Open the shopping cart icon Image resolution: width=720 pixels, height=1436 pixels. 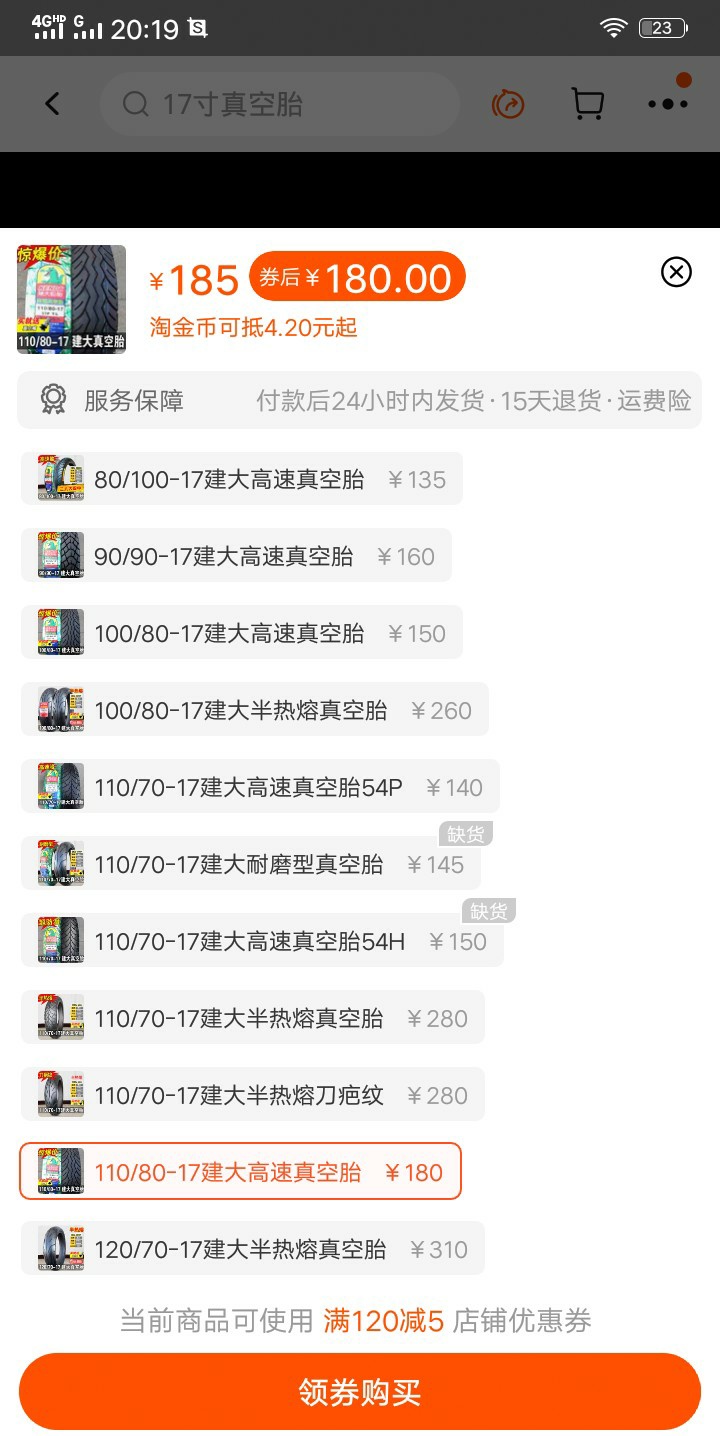[587, 104]
